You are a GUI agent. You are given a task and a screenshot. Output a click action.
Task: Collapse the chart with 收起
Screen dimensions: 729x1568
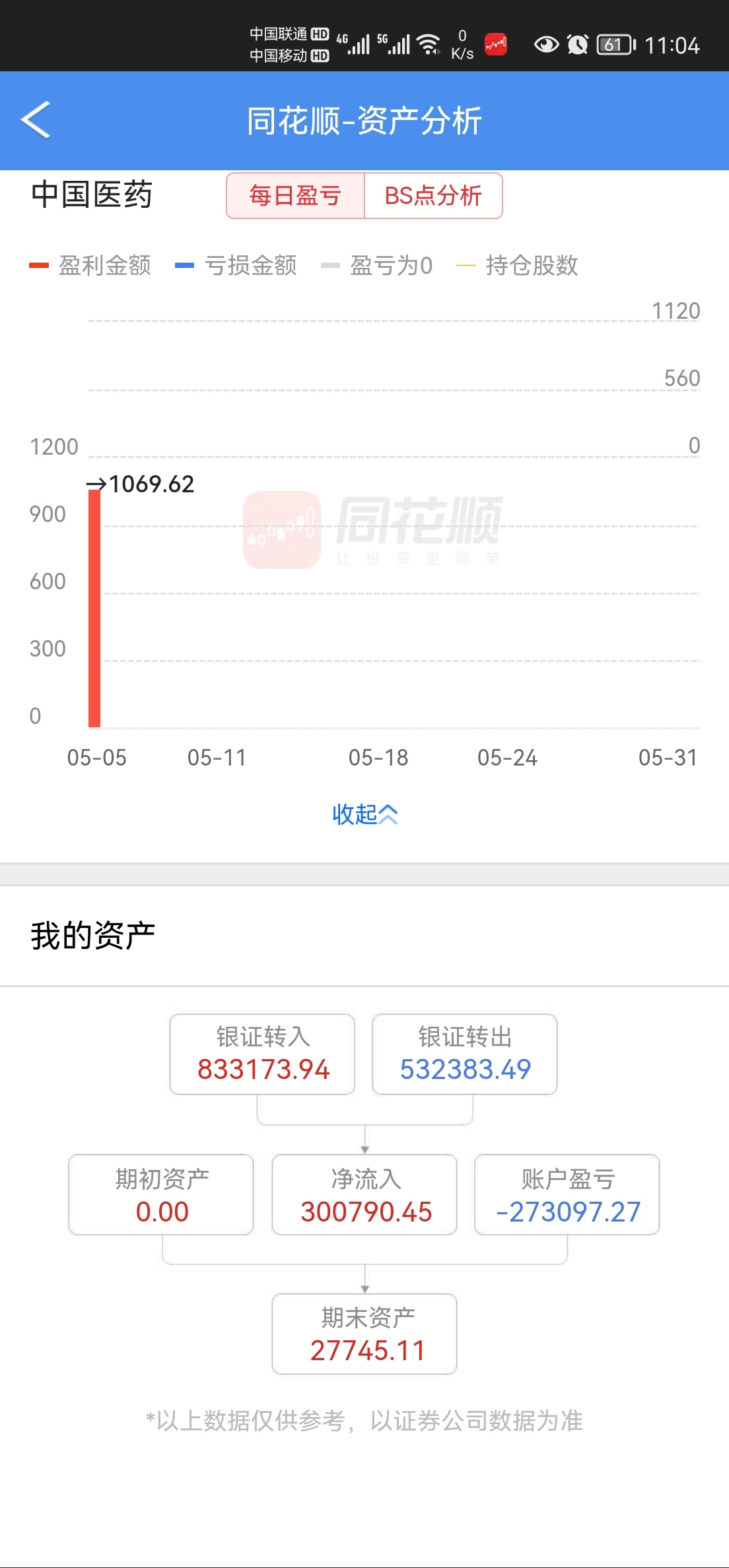(364, 814)
